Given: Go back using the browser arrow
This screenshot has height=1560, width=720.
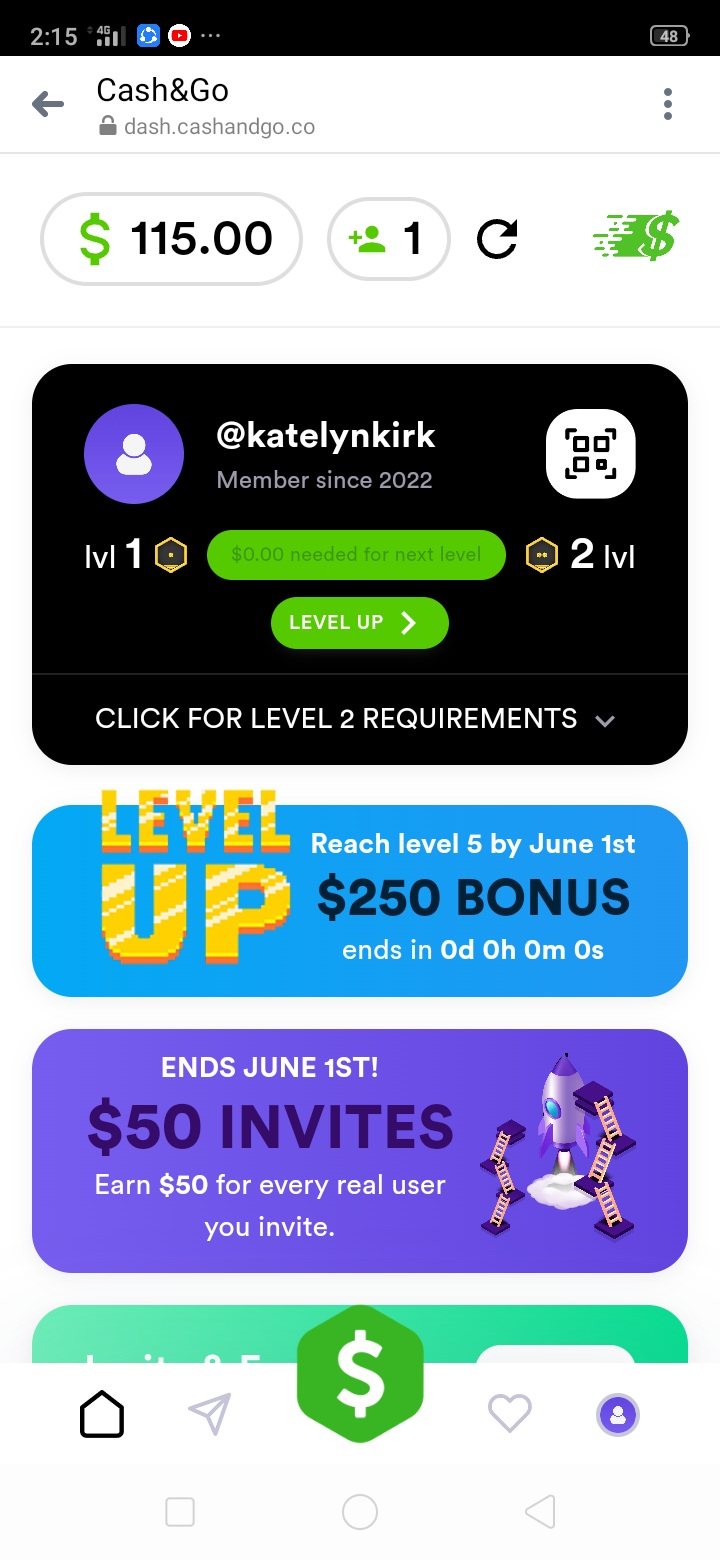Looking at the screenshot, I should click(47, 104).
